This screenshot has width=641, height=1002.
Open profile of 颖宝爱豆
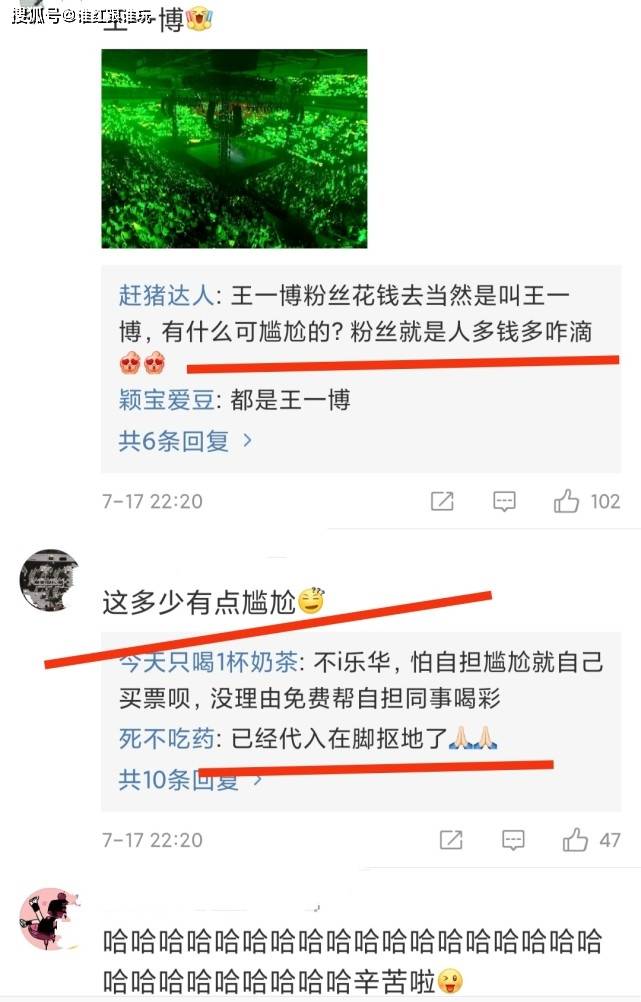165,401
